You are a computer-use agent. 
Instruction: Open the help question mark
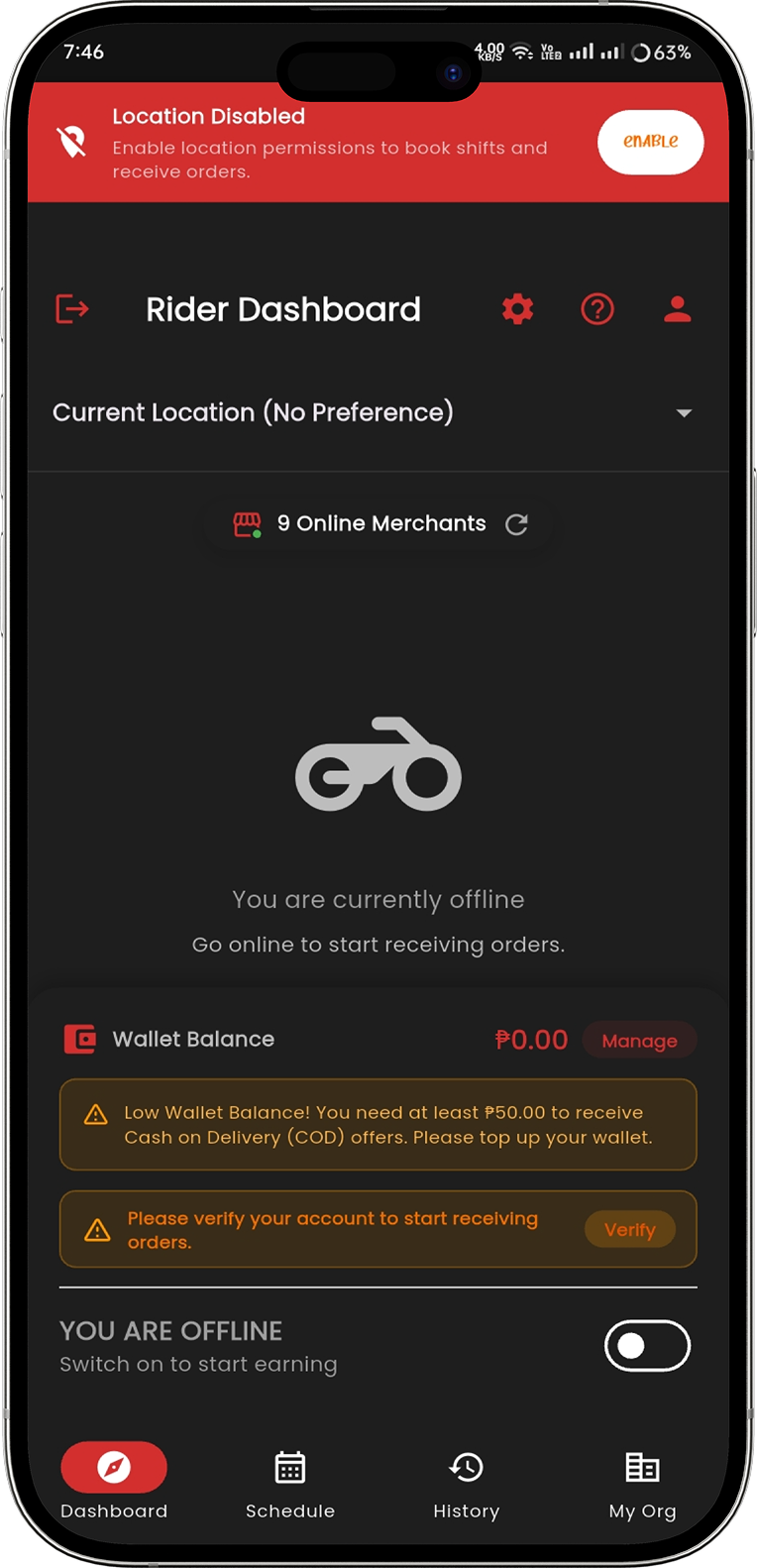(x=597, y=309)
